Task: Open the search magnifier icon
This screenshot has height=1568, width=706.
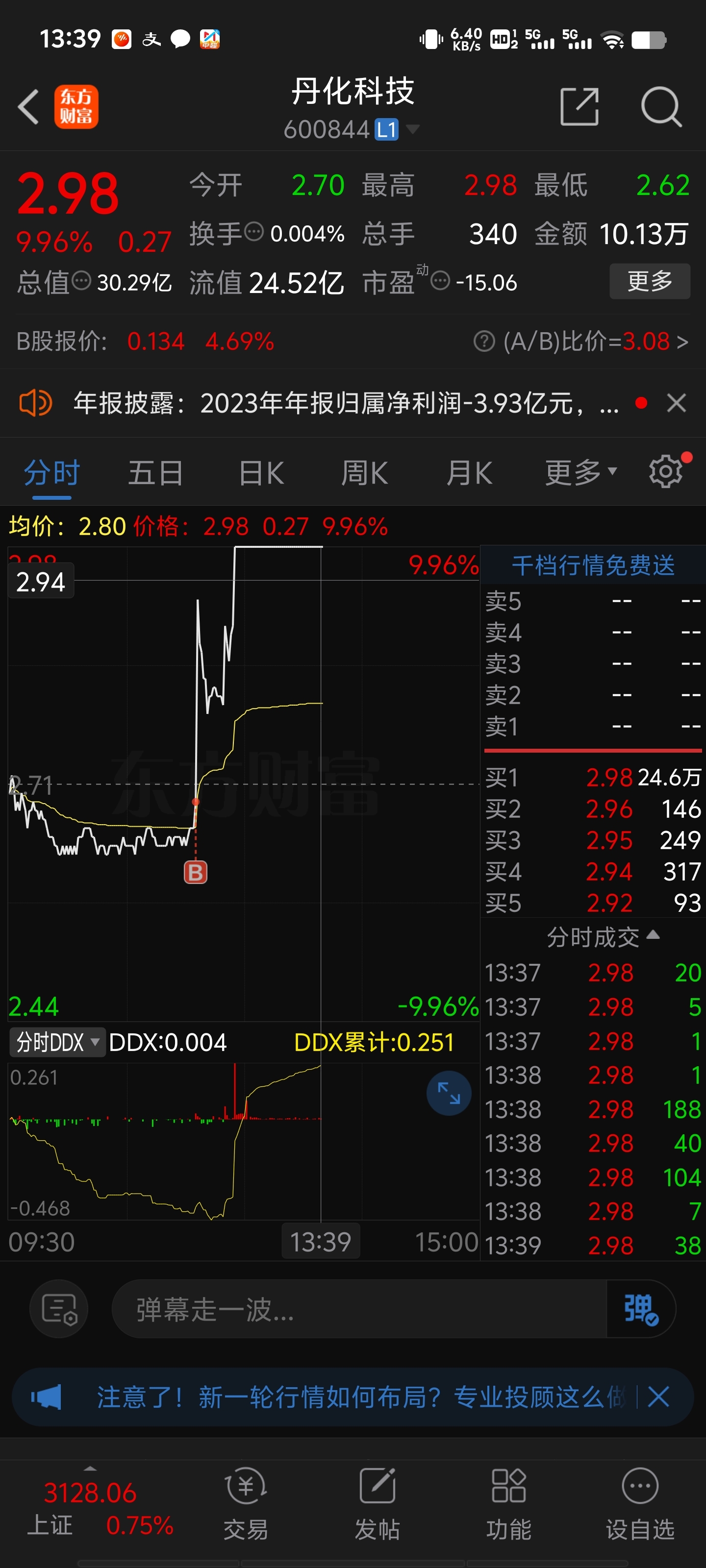Action: [661, 106]
